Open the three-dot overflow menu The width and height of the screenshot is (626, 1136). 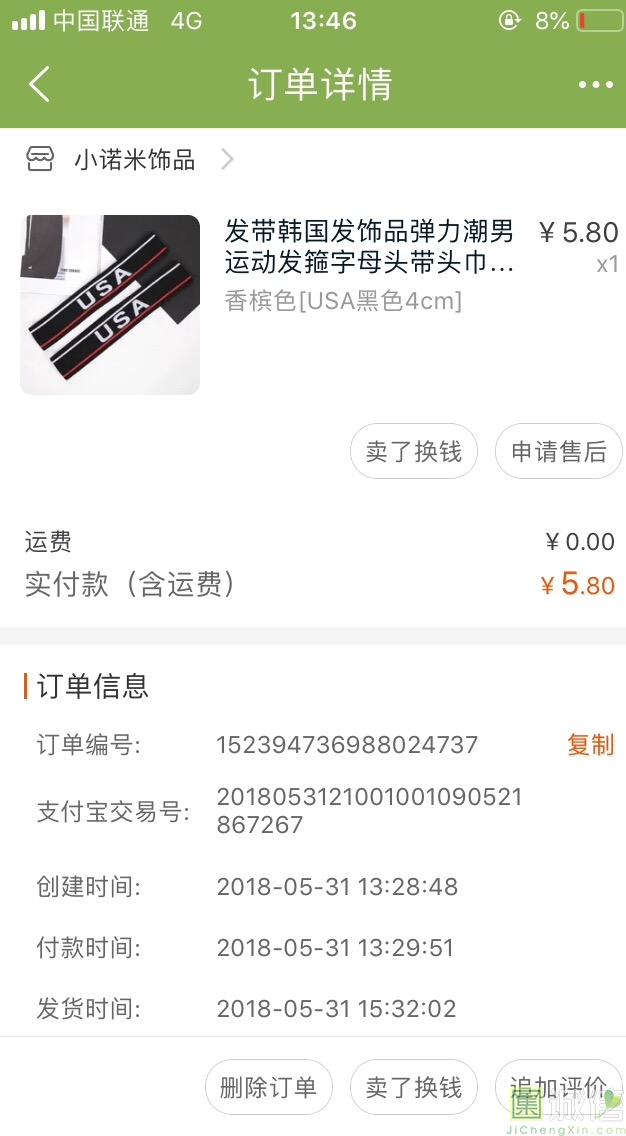coord(596,85)
